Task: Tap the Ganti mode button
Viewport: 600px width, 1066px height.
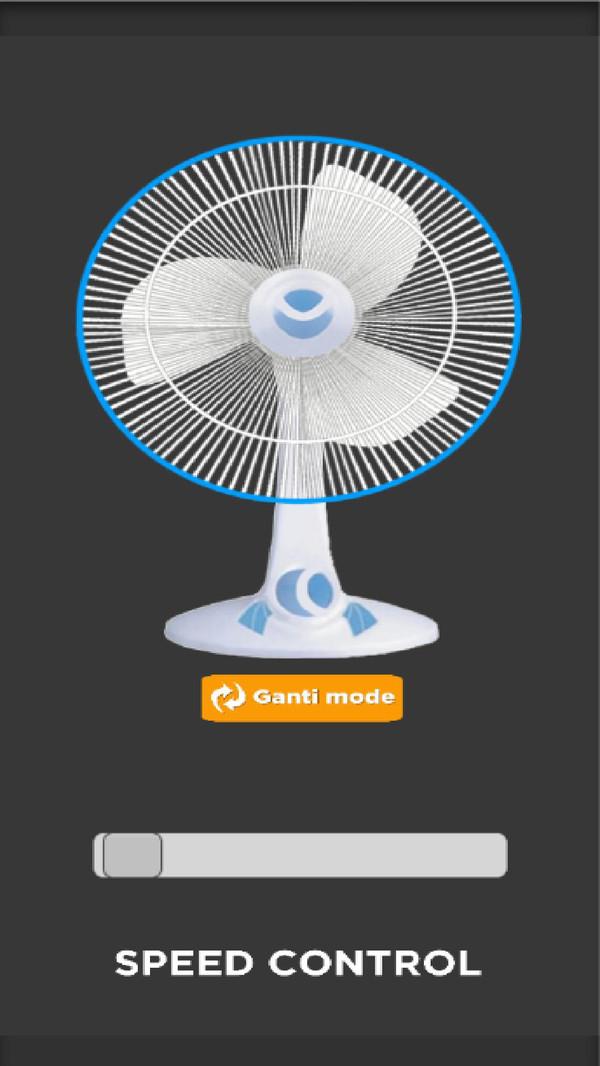Action: click(302, 697)
